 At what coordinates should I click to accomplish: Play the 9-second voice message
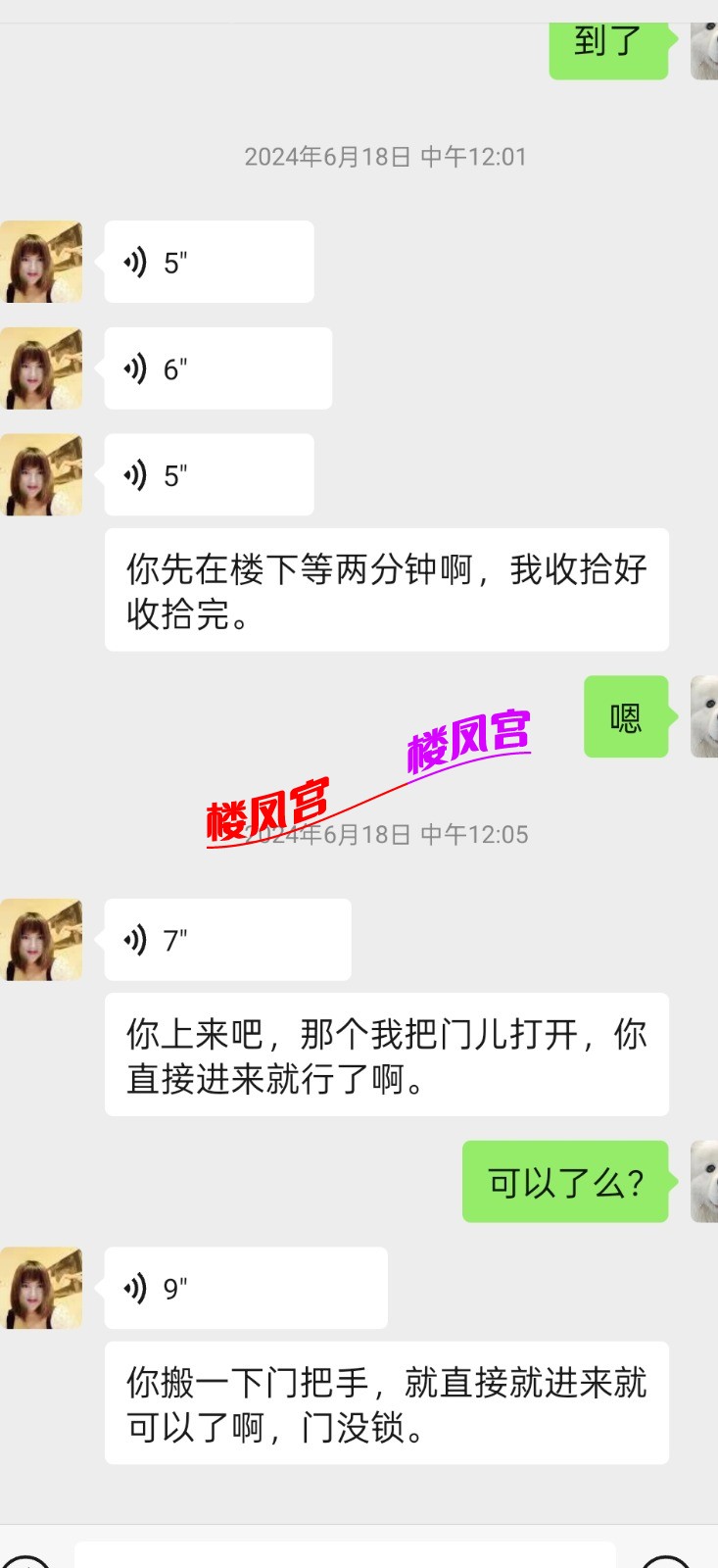point(245,1288)
